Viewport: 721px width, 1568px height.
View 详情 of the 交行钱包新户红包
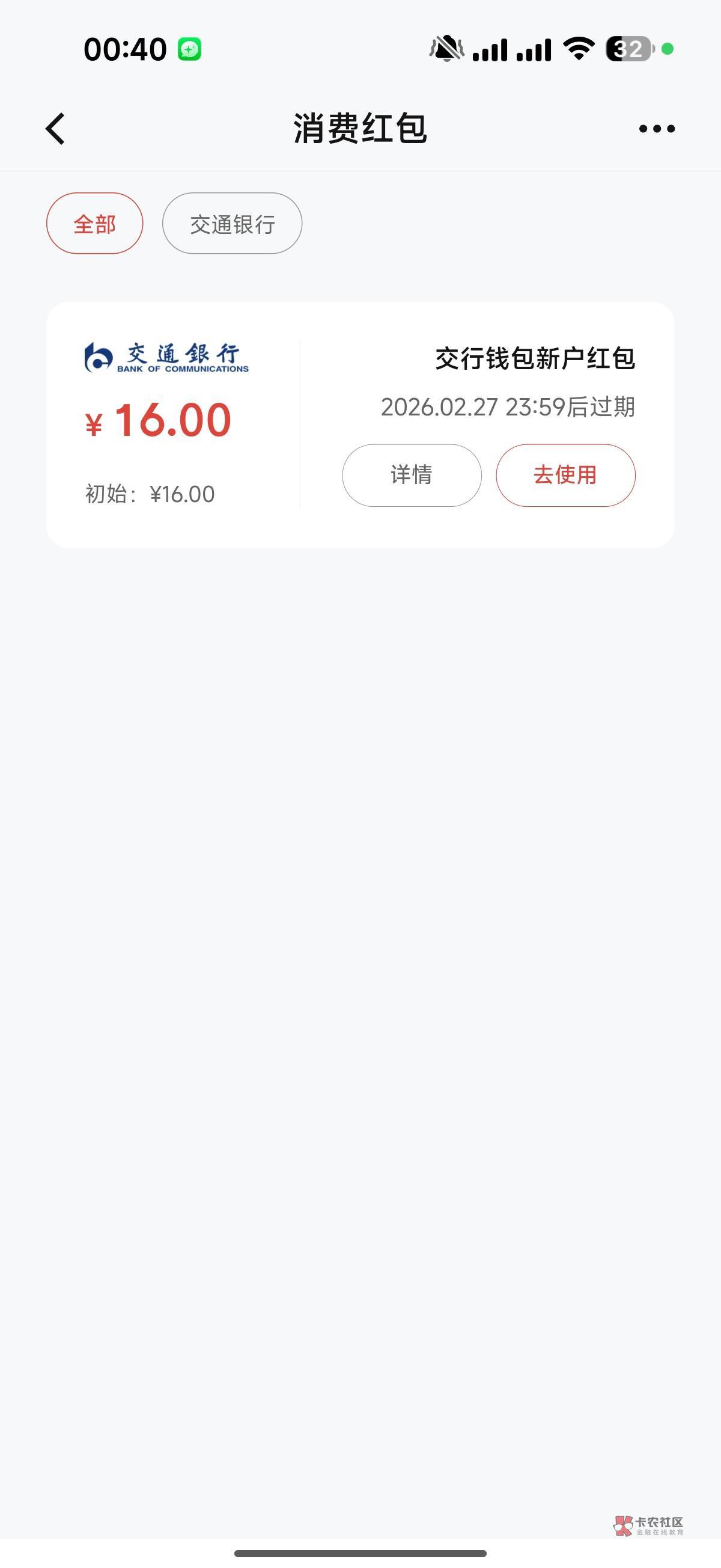click(x=412, y=476)
